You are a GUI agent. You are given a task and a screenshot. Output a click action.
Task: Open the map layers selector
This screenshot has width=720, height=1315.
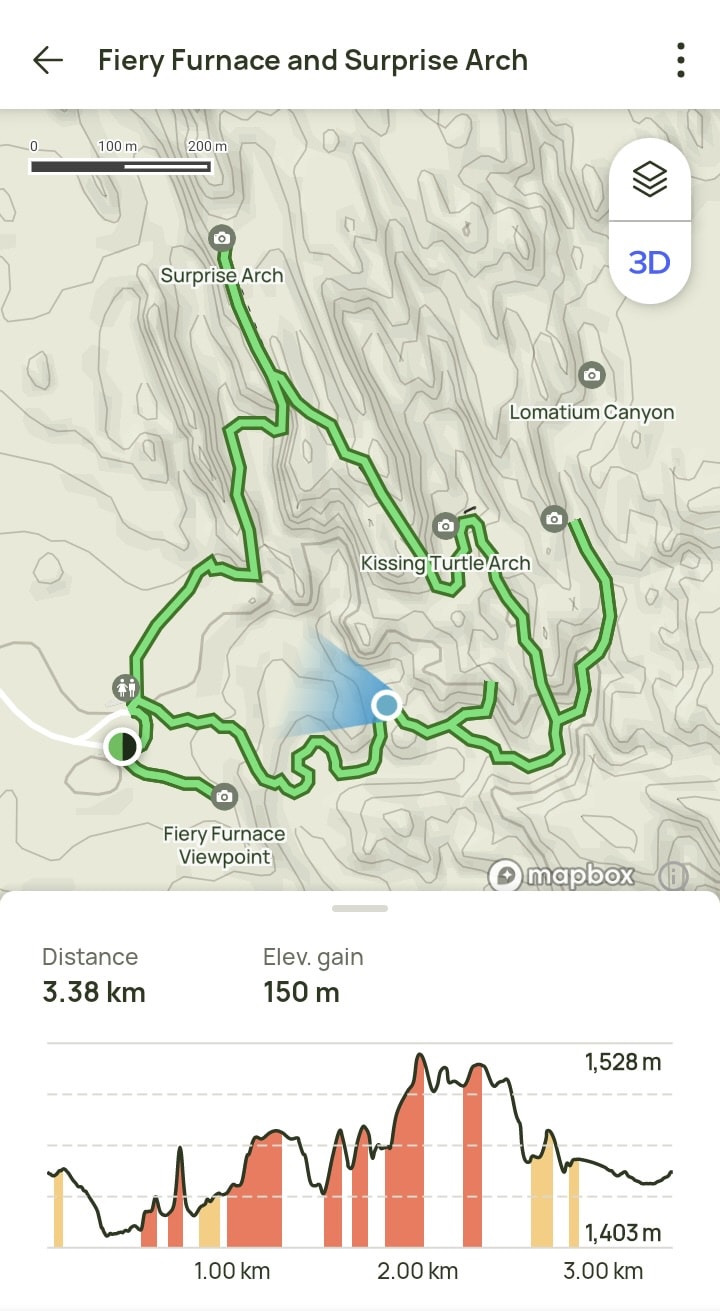pos(649,180)
